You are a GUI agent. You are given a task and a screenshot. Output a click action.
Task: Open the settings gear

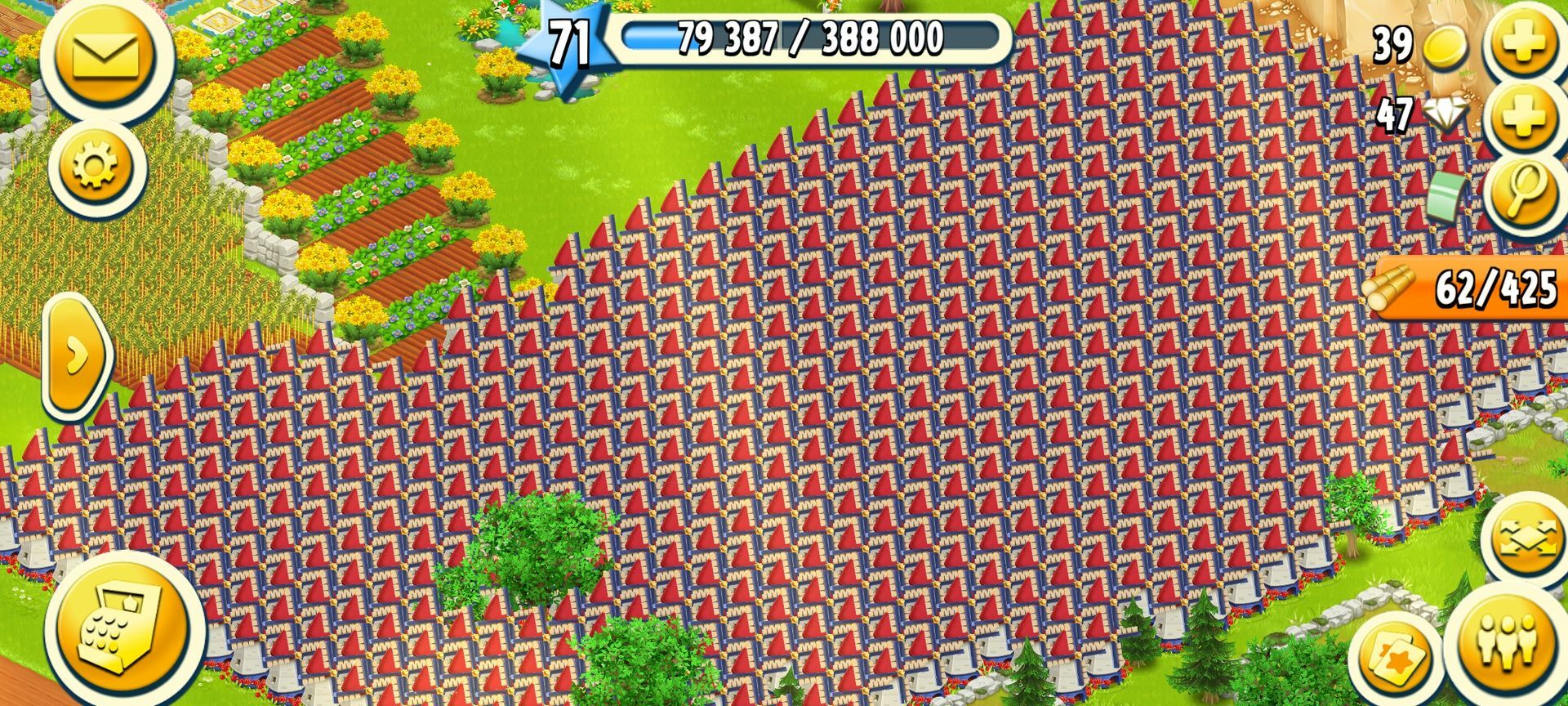[96, 168]
